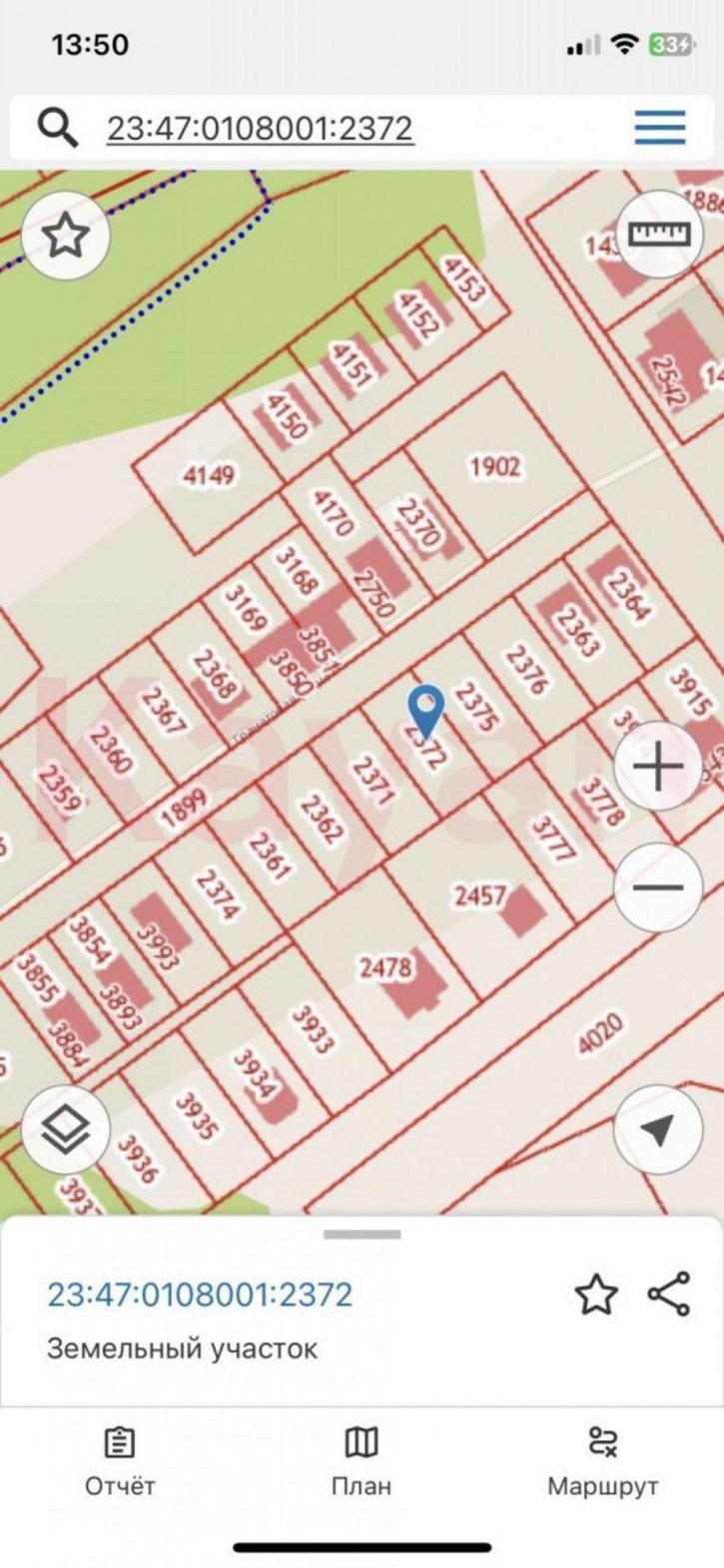Open the Отчёт report
Image resolution: width=724 pixels, height=1568 pixels.
[x=120, y=1461]
